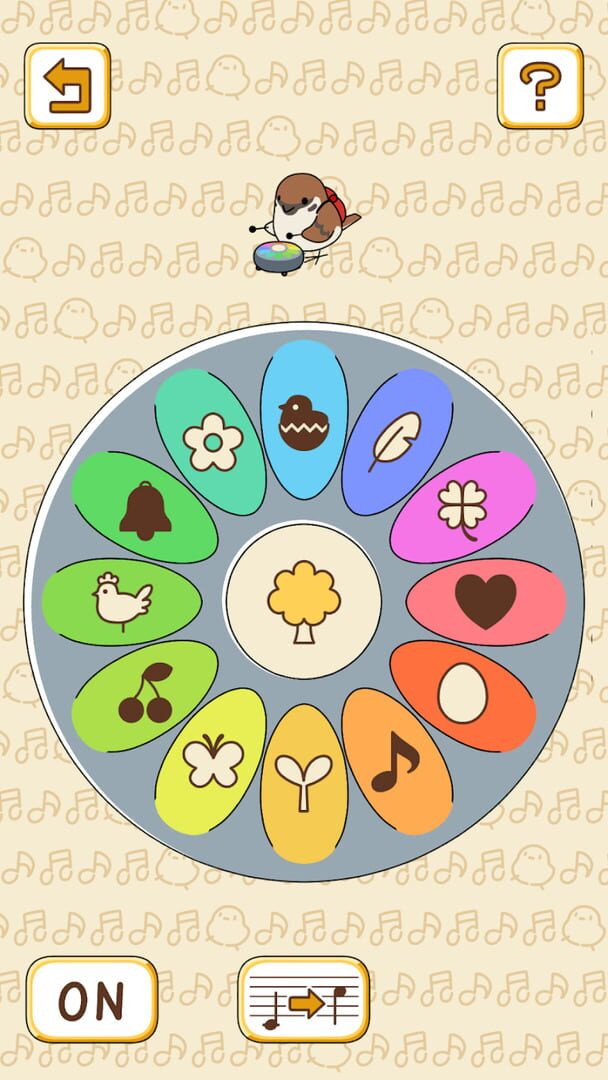
Task: Play the heart pad
Action: coord(486,601)
